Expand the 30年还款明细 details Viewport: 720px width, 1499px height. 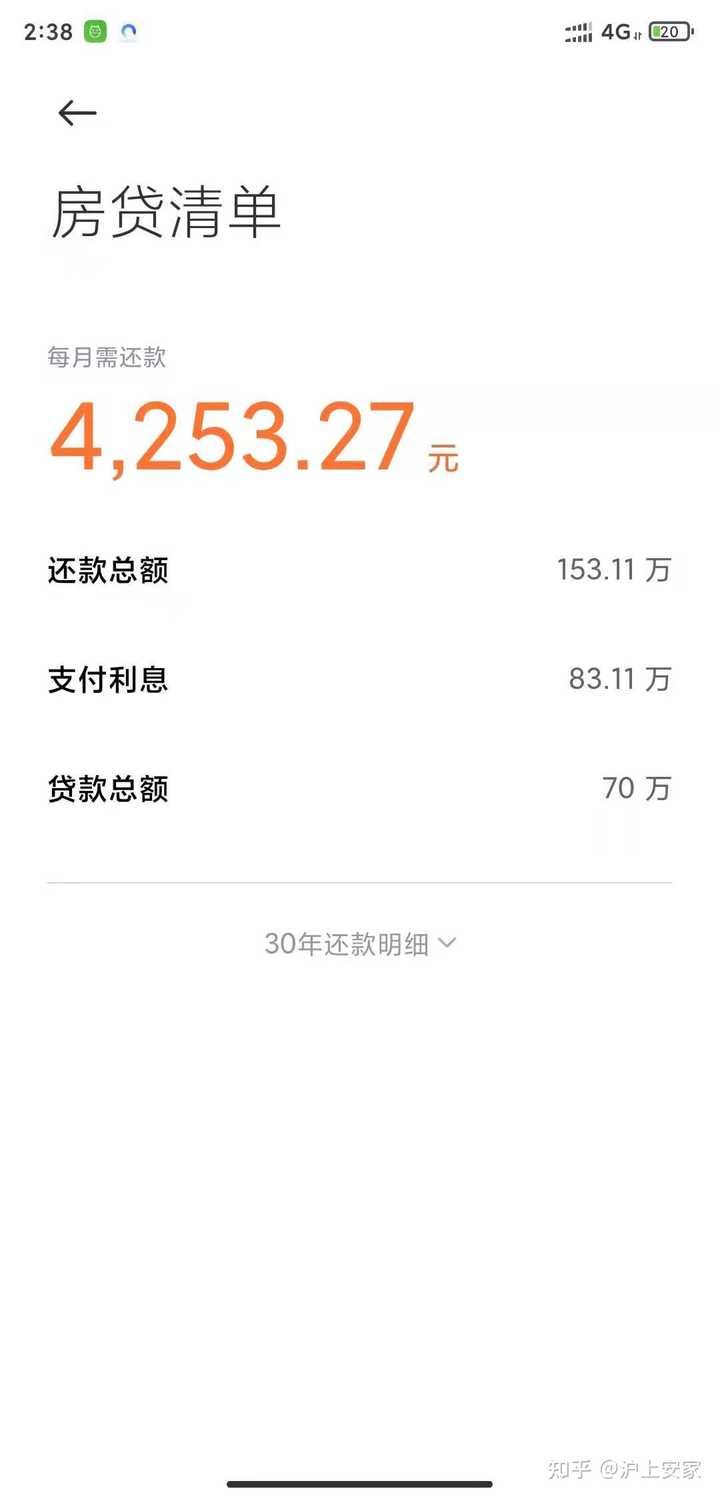point(360,944)
